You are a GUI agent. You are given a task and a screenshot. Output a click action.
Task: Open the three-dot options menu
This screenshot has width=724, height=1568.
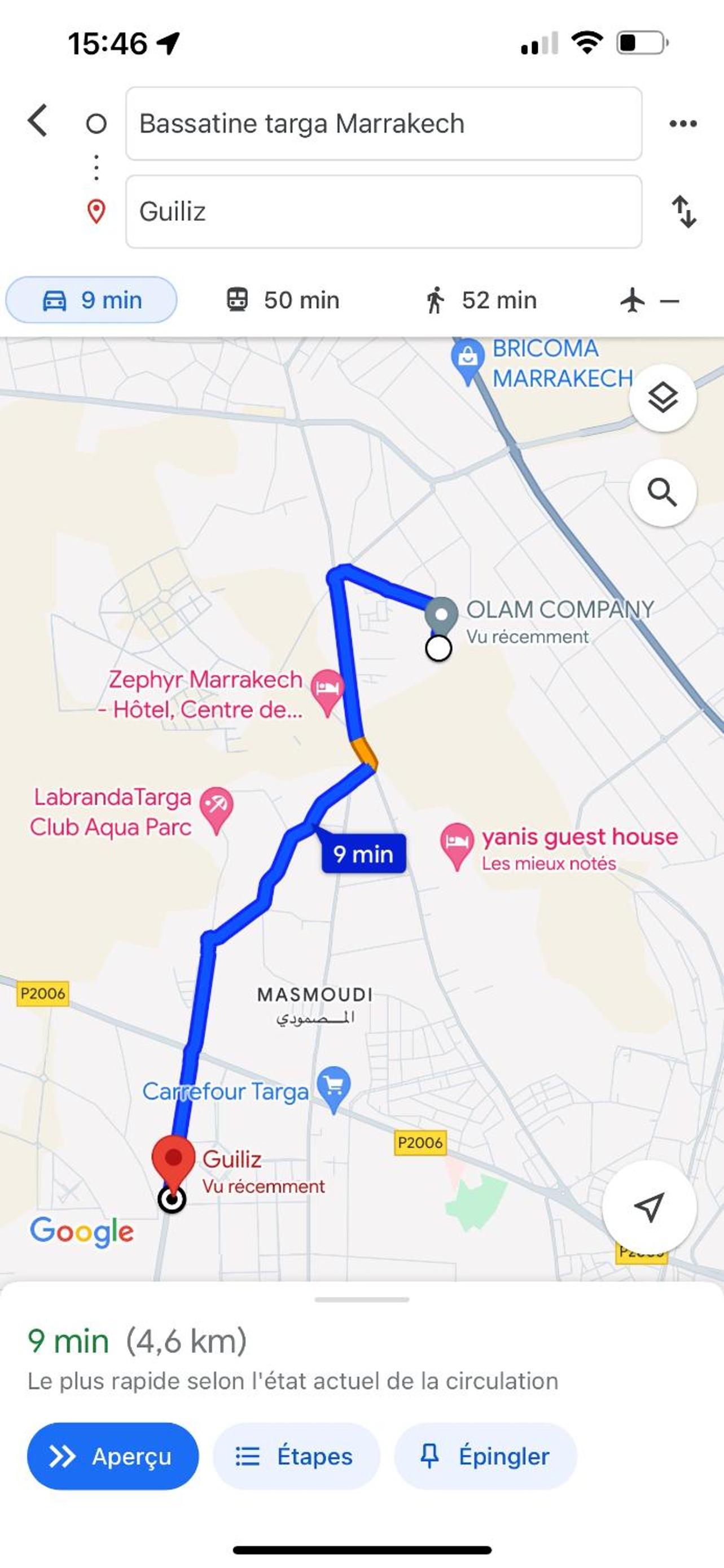tap(683, 124)
